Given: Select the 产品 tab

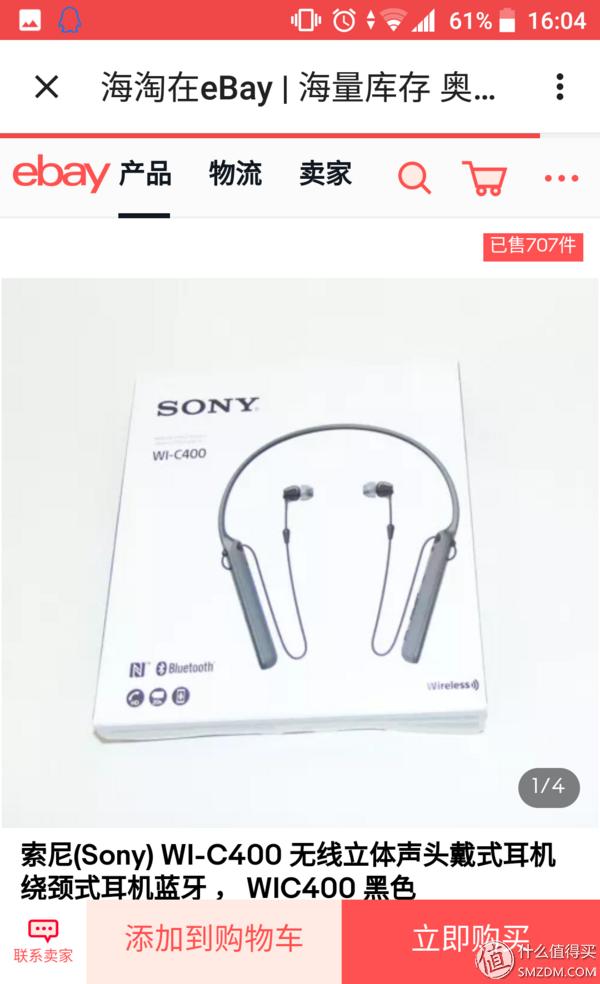Looking at the screenshot, I should click(x=145, y=174).
